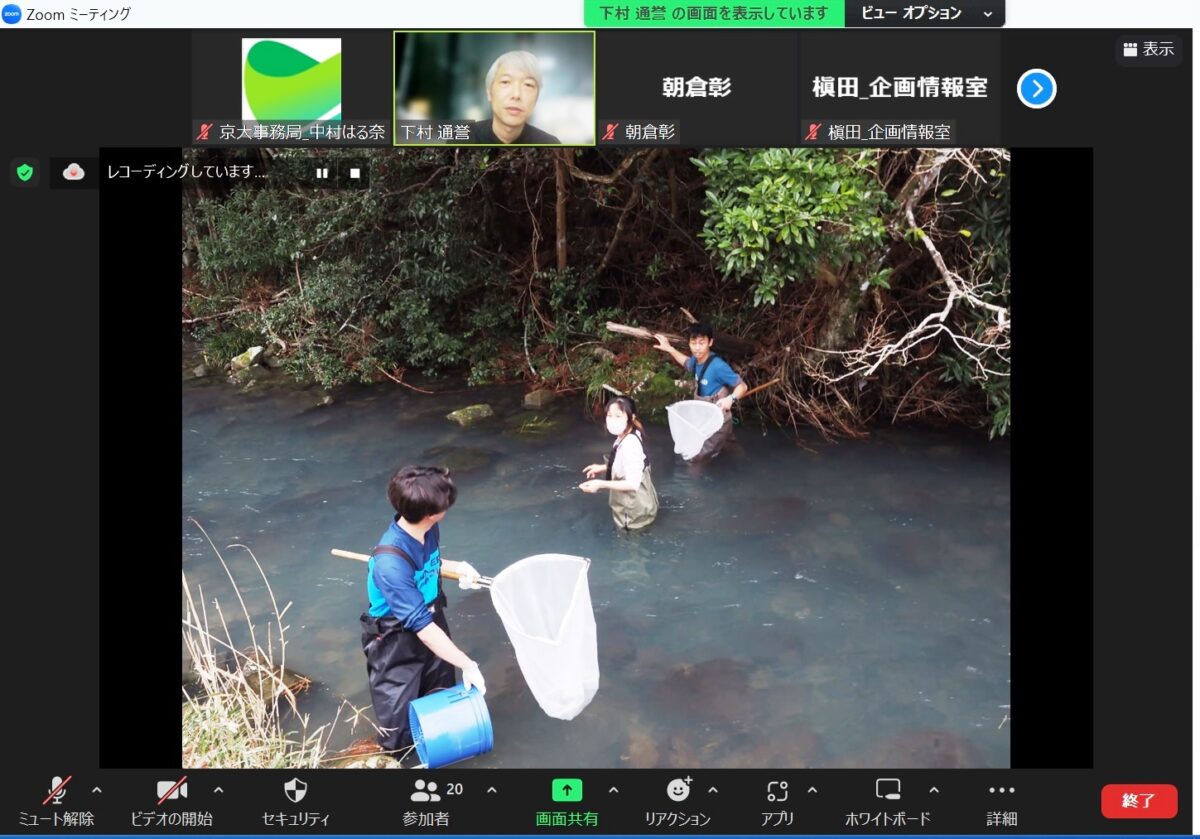Open the アプリ apps panel
The width and height of the screenshot is (1200, 839).
point(777,801)
